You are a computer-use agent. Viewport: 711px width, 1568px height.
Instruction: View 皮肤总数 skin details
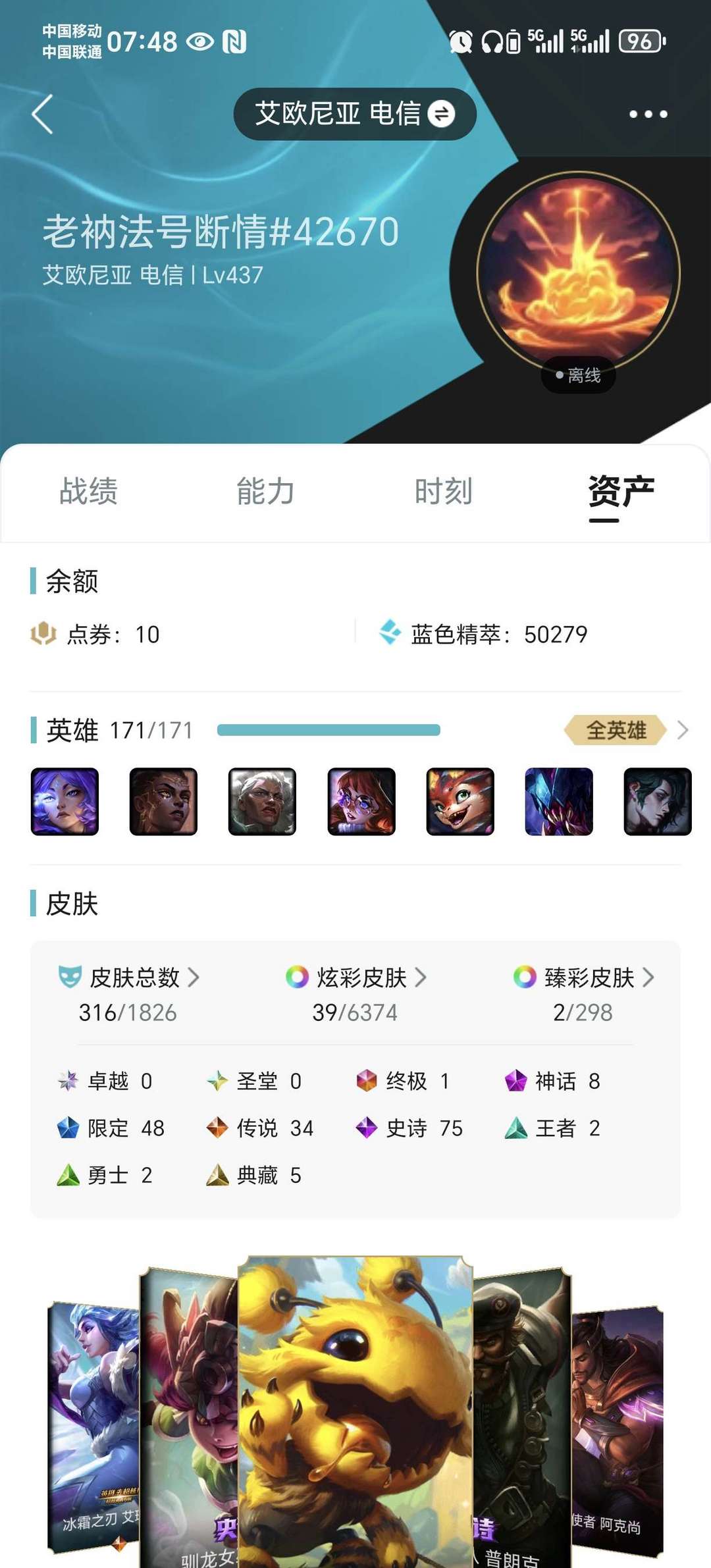[128, 978]
